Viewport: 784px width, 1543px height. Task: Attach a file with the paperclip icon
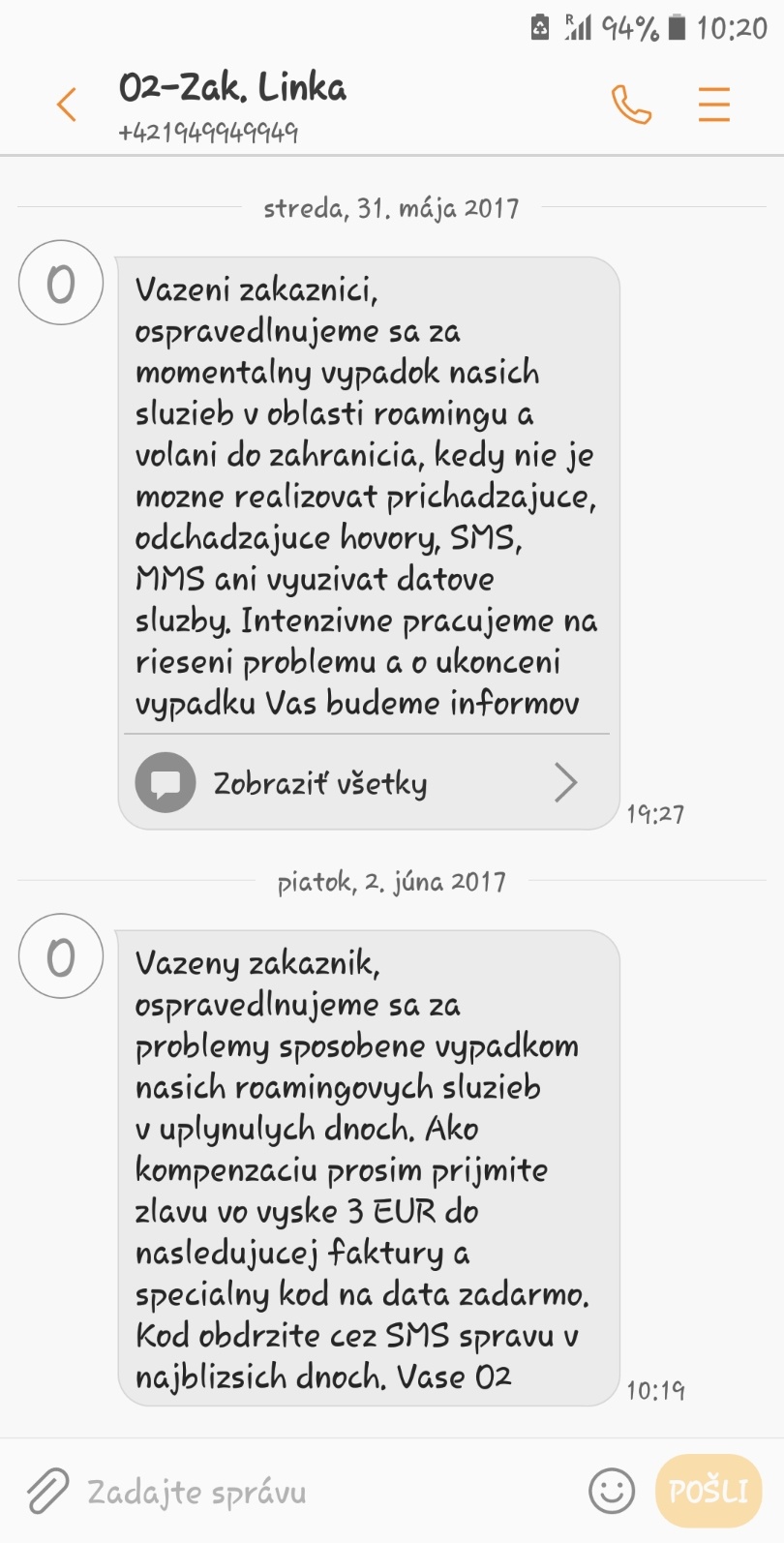point(46,1491)
